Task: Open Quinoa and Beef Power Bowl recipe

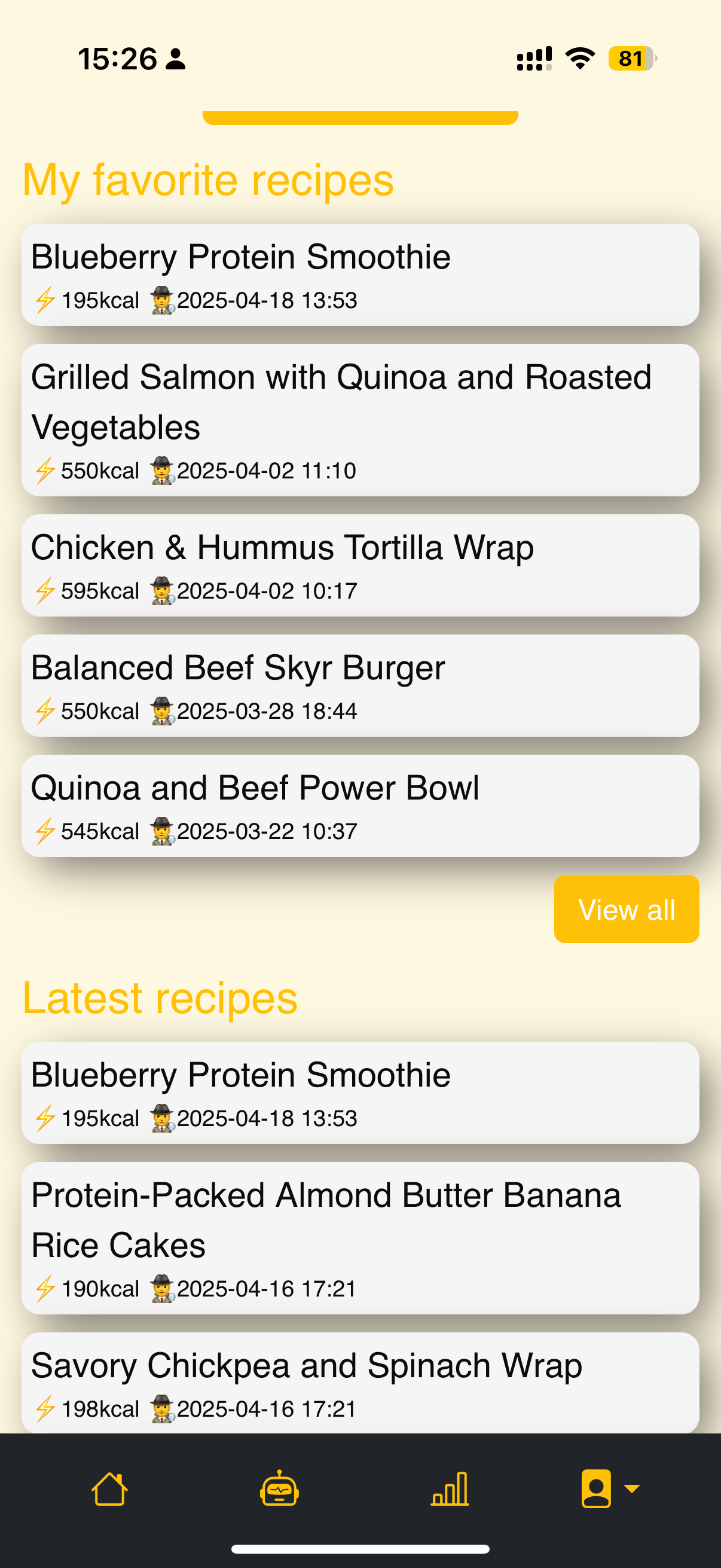Action: tap(360, 806)
